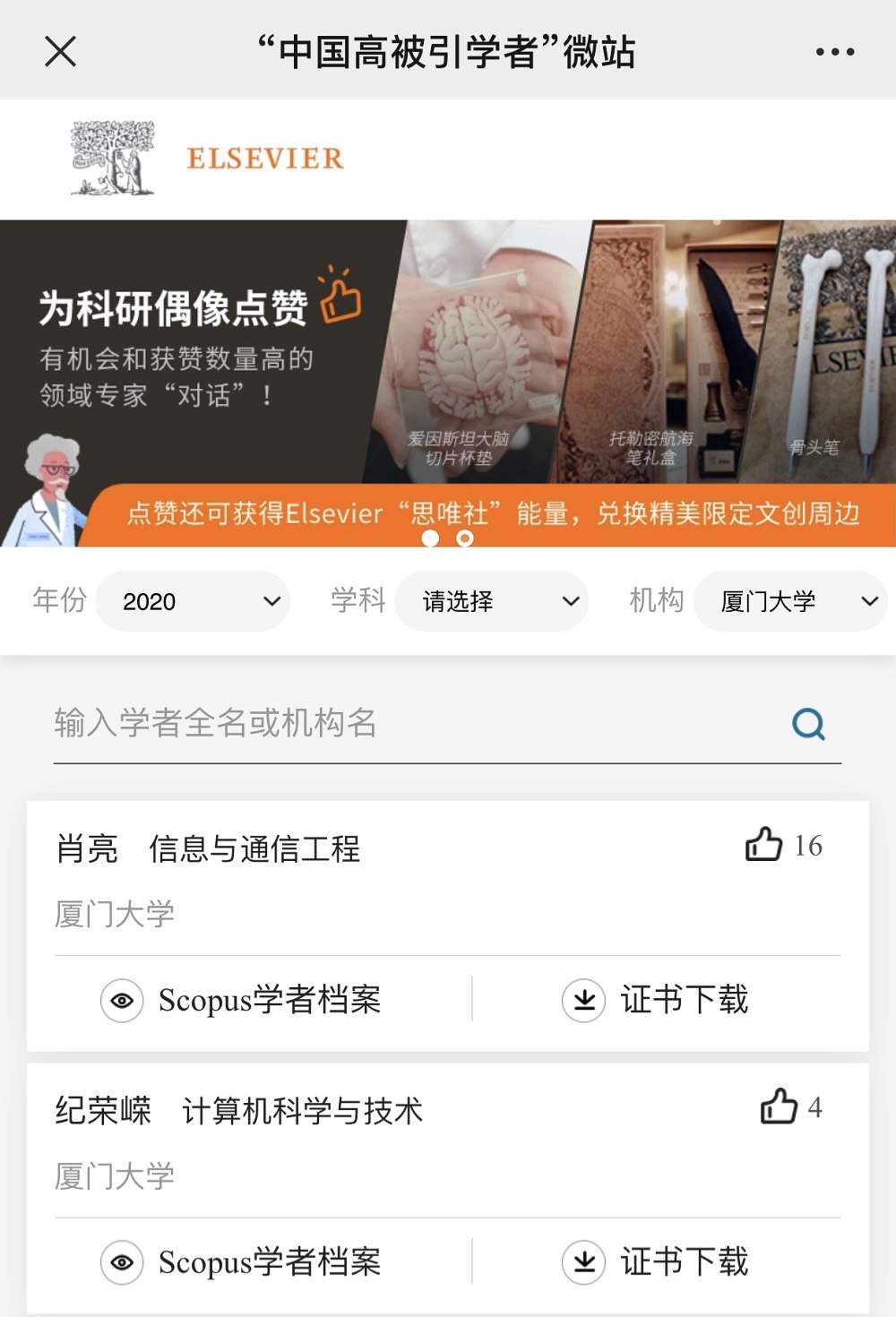Expand the 学科 请选择 dropdown

point(491,601)
